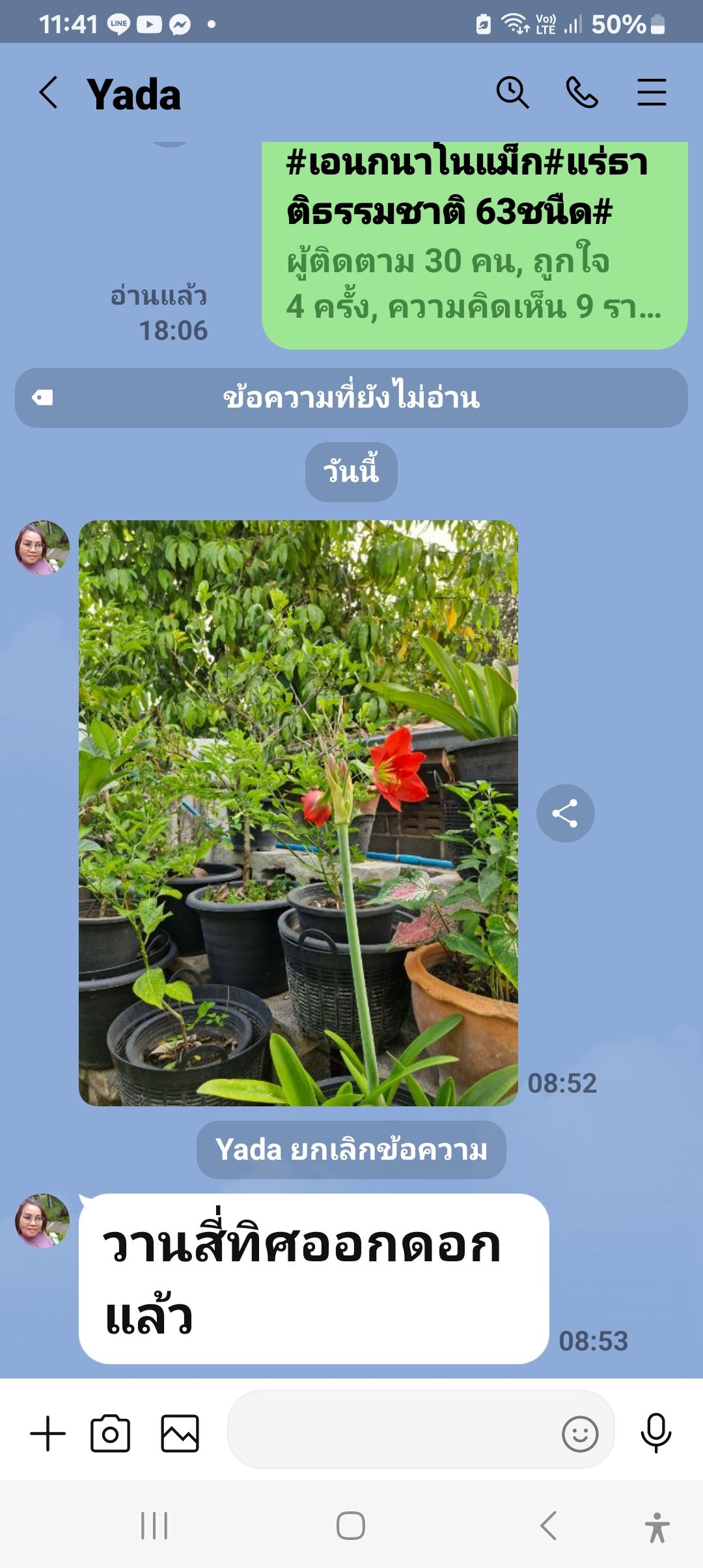Open the recent apps view
This screenshot has height=1568, width=703.
click(154, 1526)
